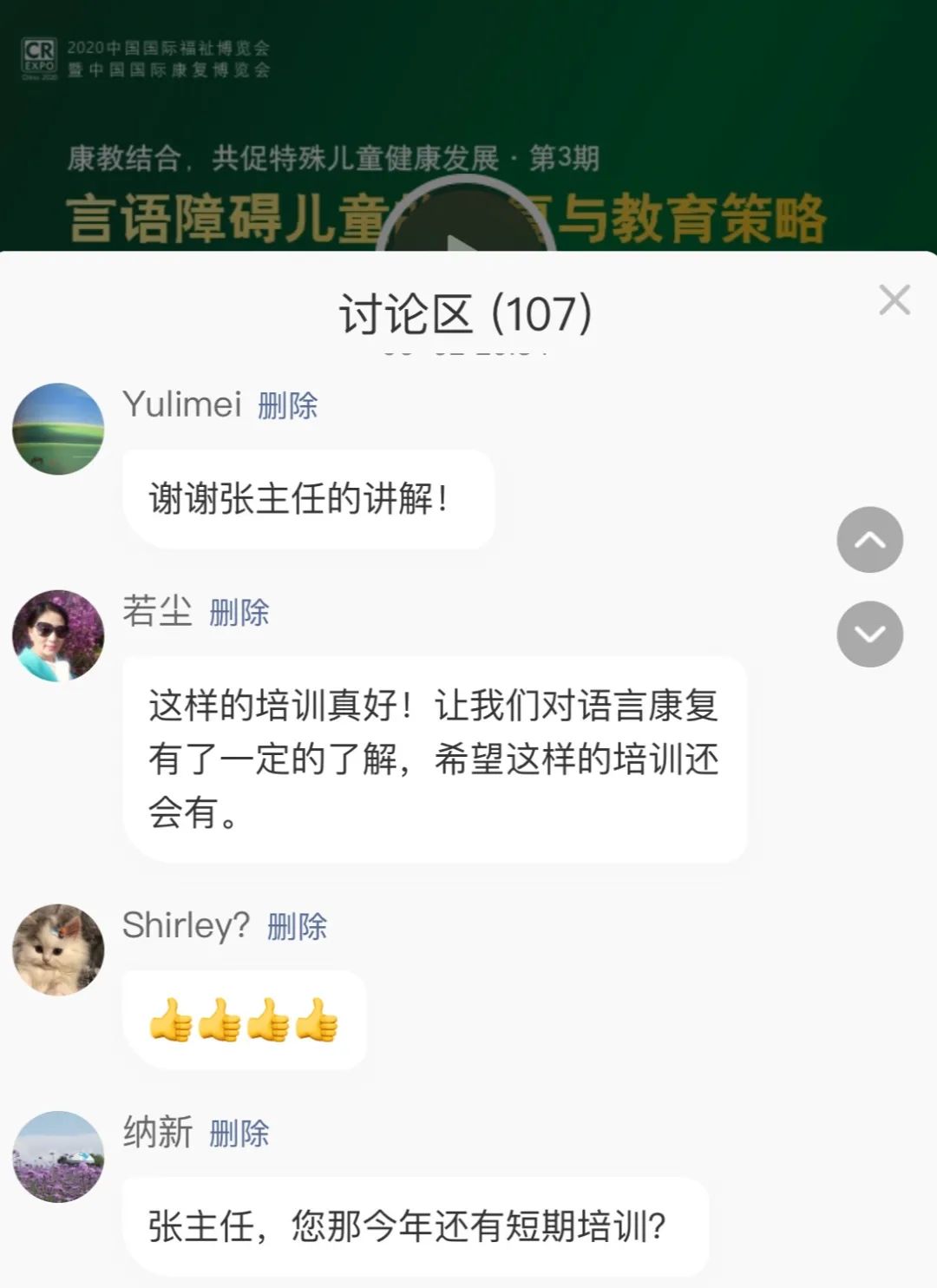View Yulimei's profile avatar
The height and width of the screenshot is (1288, 937).
click(x=58, y=429)
